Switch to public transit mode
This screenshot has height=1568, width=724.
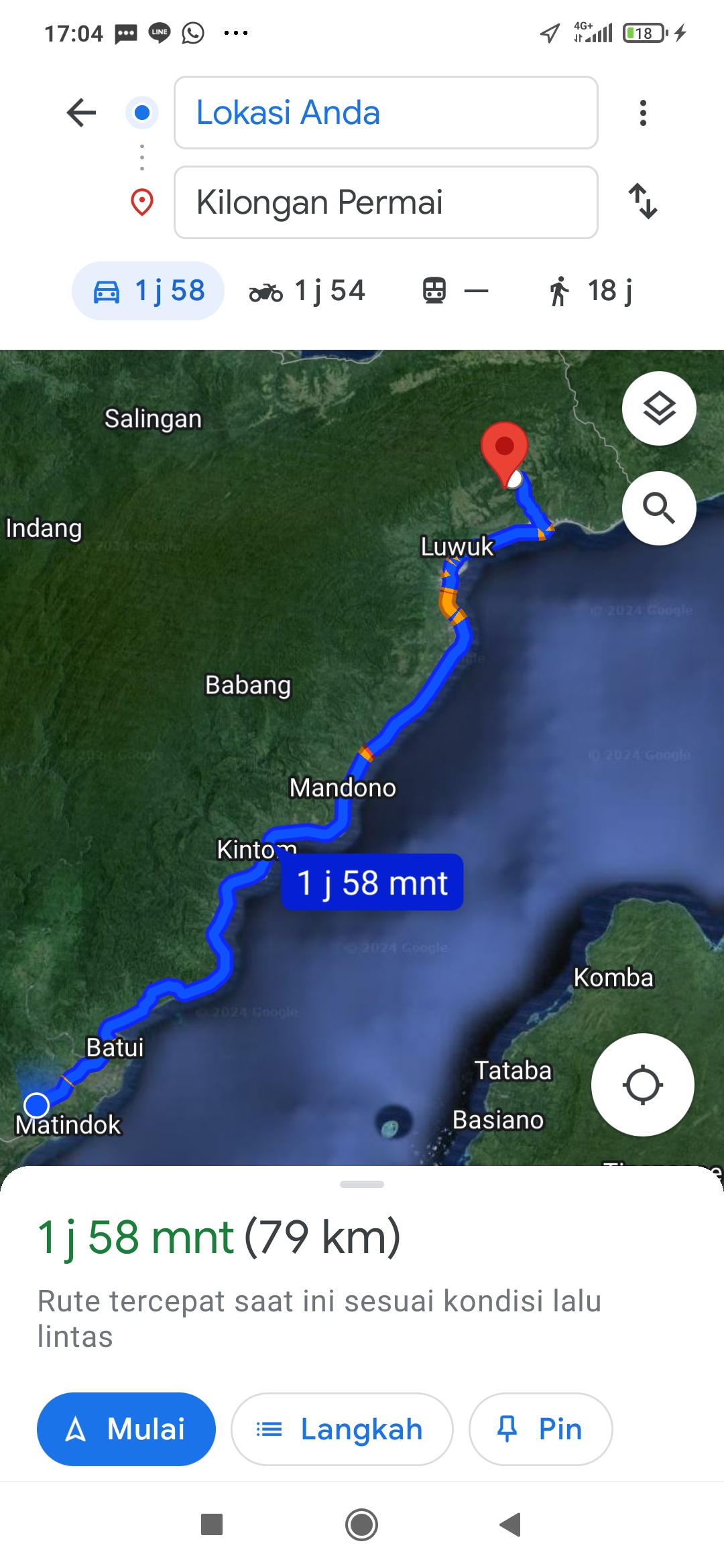click(x=455, y=291)
